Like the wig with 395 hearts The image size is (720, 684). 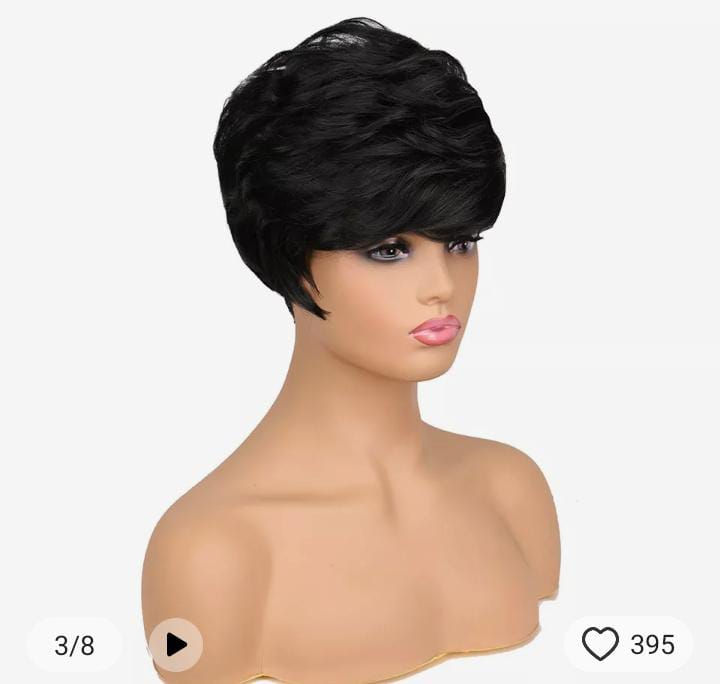[x=601, y=645]
